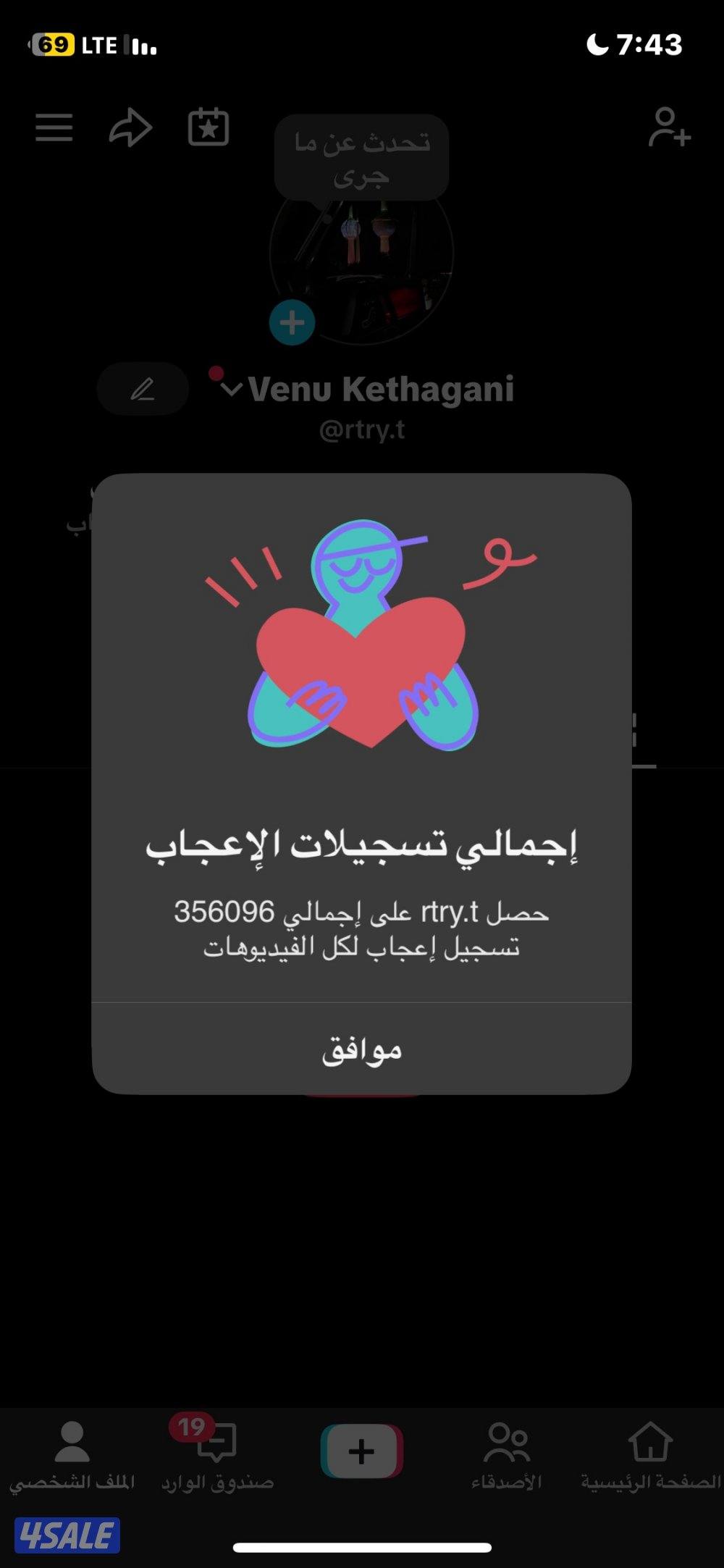Screen dimensions: 724x1568
Task: Tap the share profile arrow icon
Action: [132, 127]
